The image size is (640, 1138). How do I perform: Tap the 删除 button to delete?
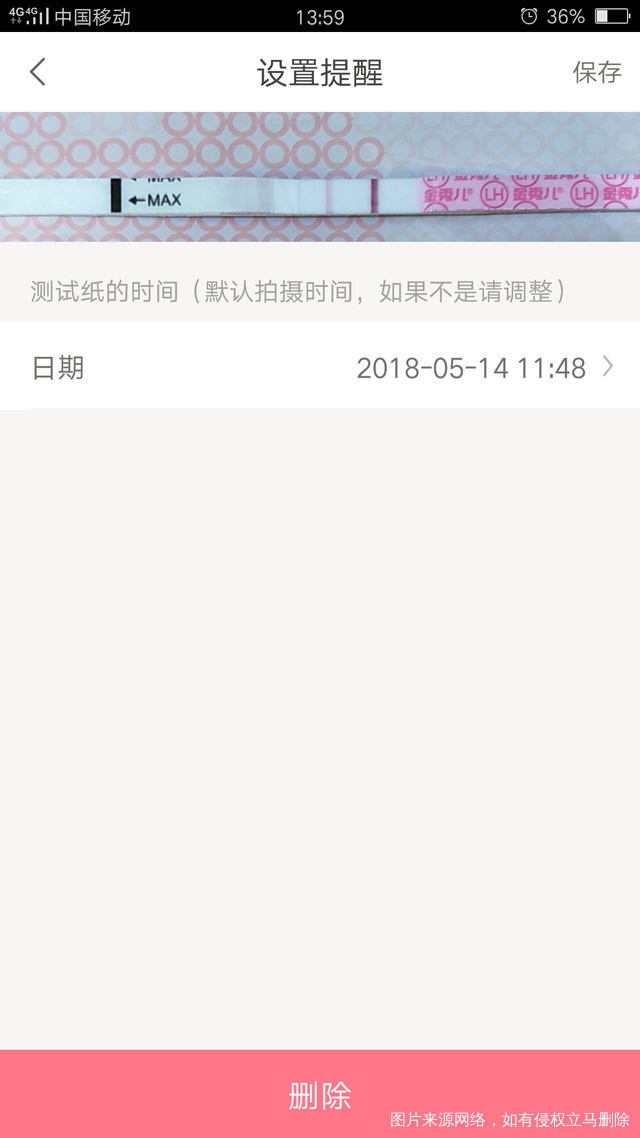pyautogui.click(x=320, y=1094)
